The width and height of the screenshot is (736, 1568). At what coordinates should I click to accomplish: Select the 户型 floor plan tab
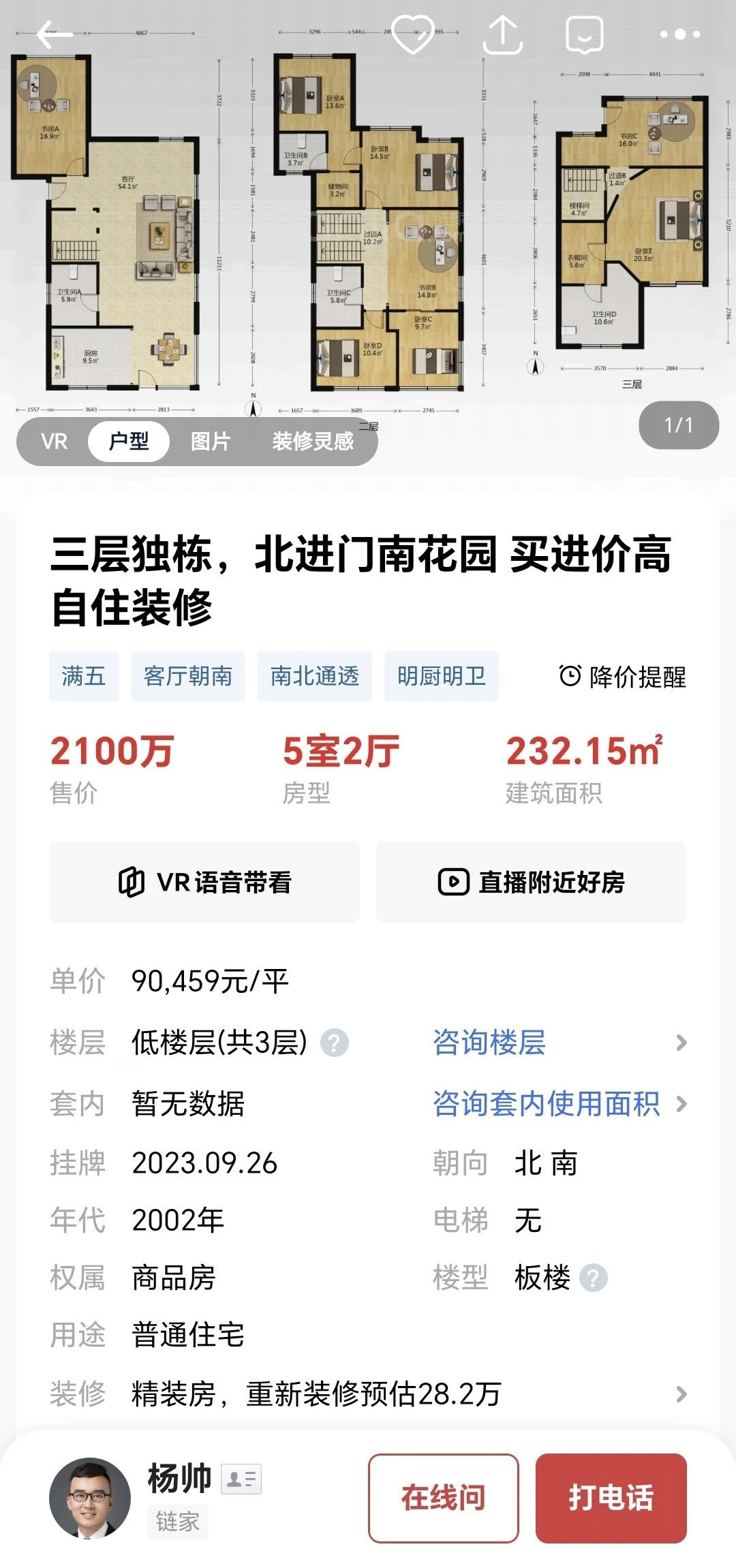[129, 442]
